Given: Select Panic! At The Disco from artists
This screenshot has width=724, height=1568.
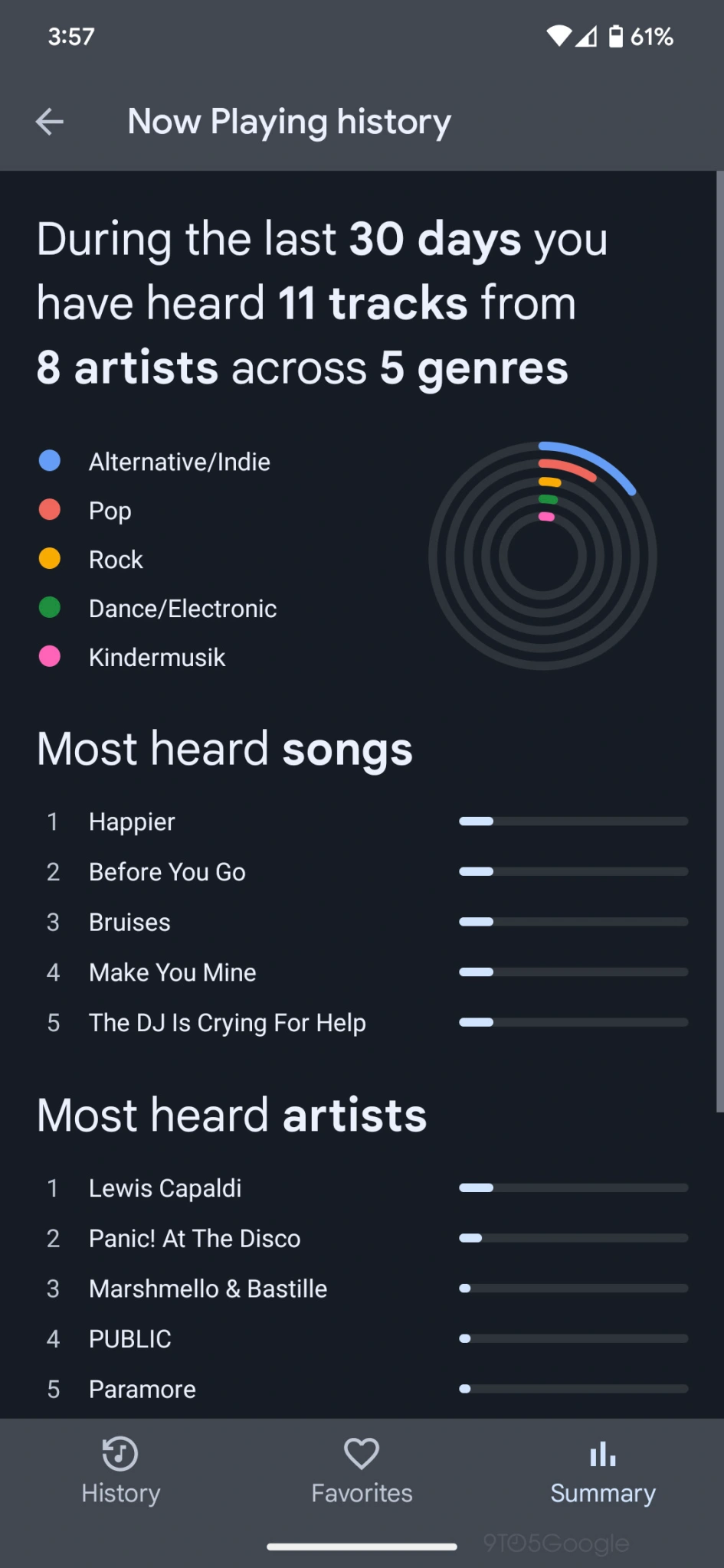Looking at the screenshot, I should (x=194, y=1238).
